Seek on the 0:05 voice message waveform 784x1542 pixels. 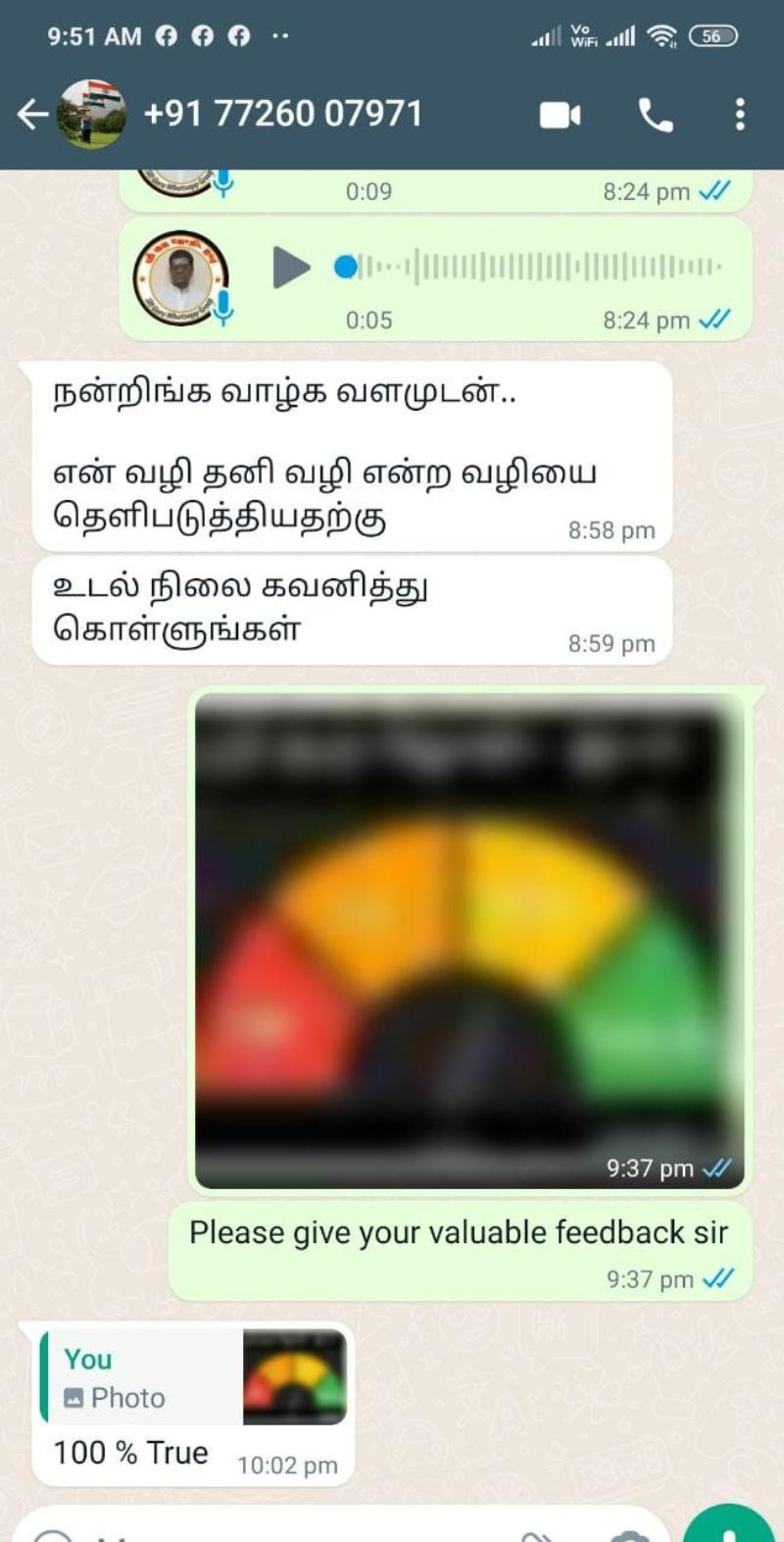pyautogui.click(x=539, y=267)
